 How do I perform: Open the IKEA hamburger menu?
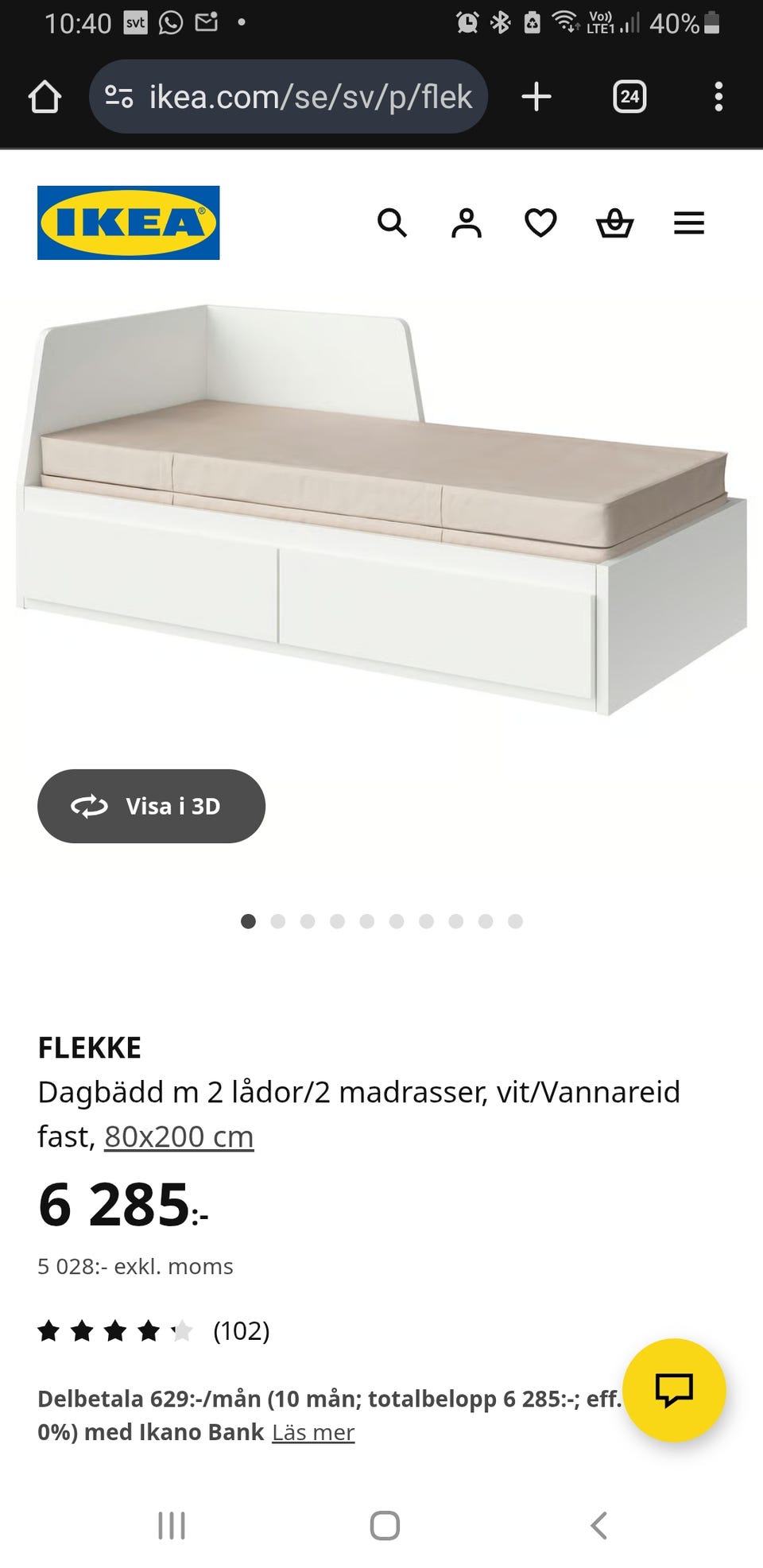point(688,223)
